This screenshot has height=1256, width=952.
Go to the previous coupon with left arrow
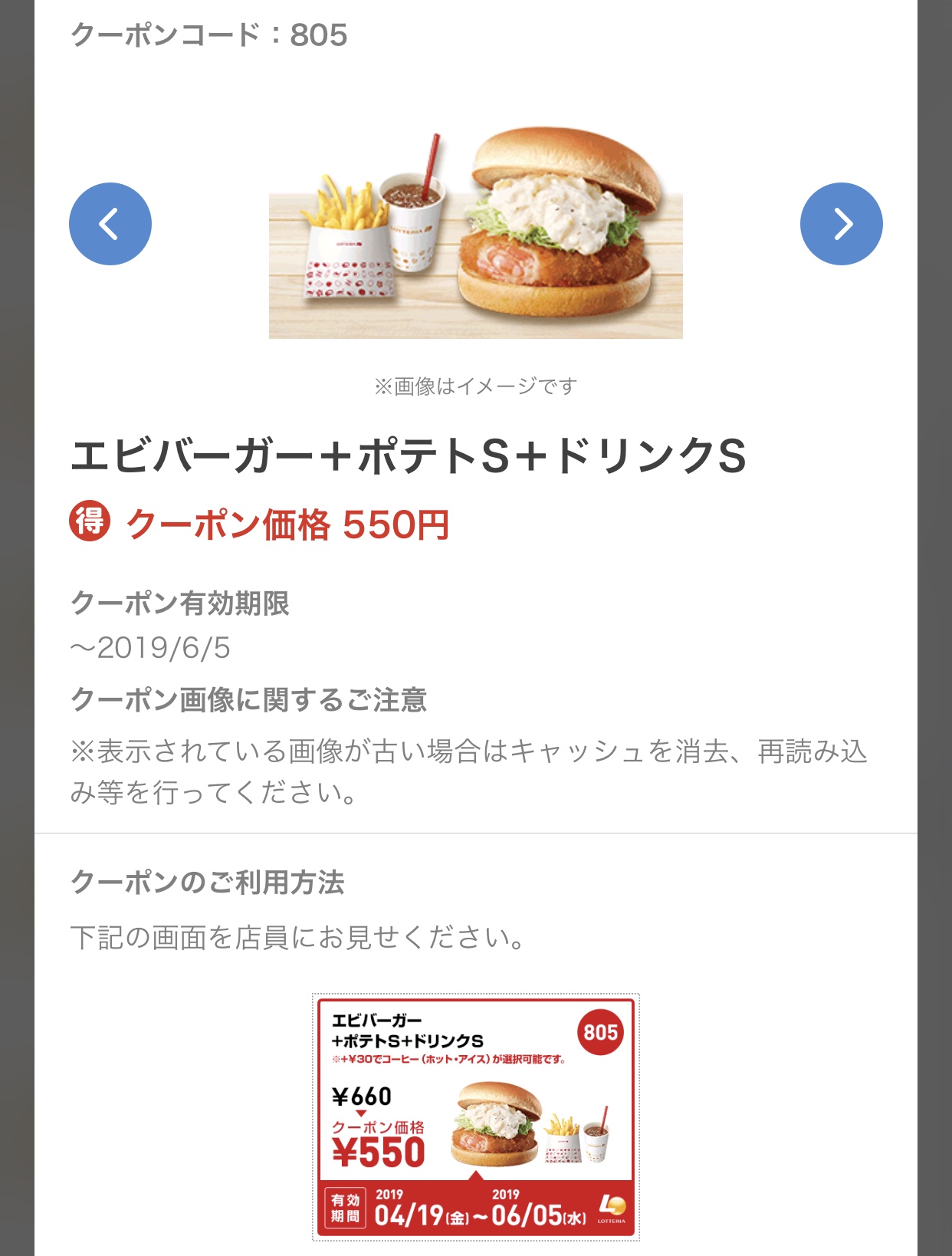tap(110, 224)
